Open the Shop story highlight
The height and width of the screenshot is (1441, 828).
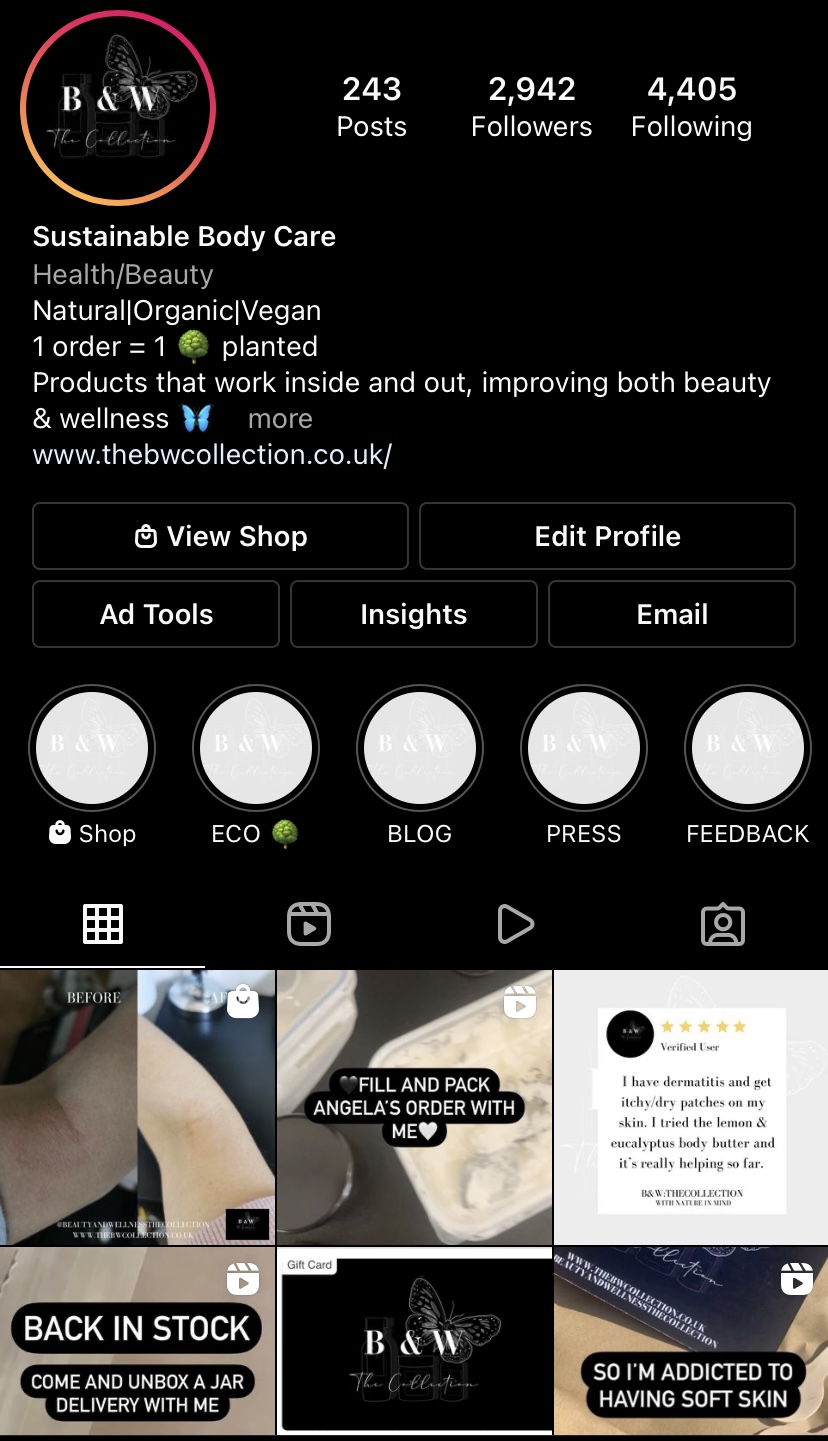coord(92,748)
